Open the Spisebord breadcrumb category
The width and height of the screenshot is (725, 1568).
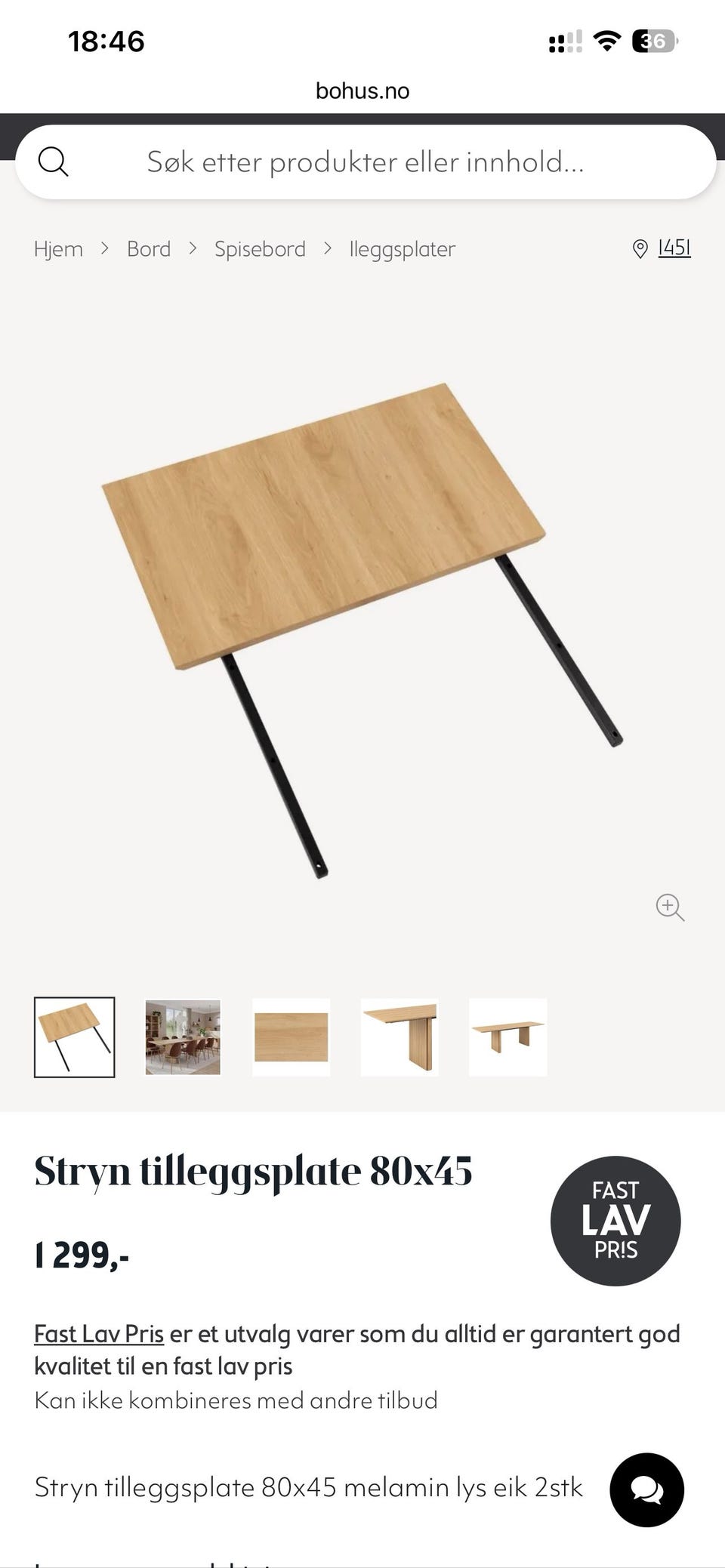pyautogui.click(x=260, y=249)
